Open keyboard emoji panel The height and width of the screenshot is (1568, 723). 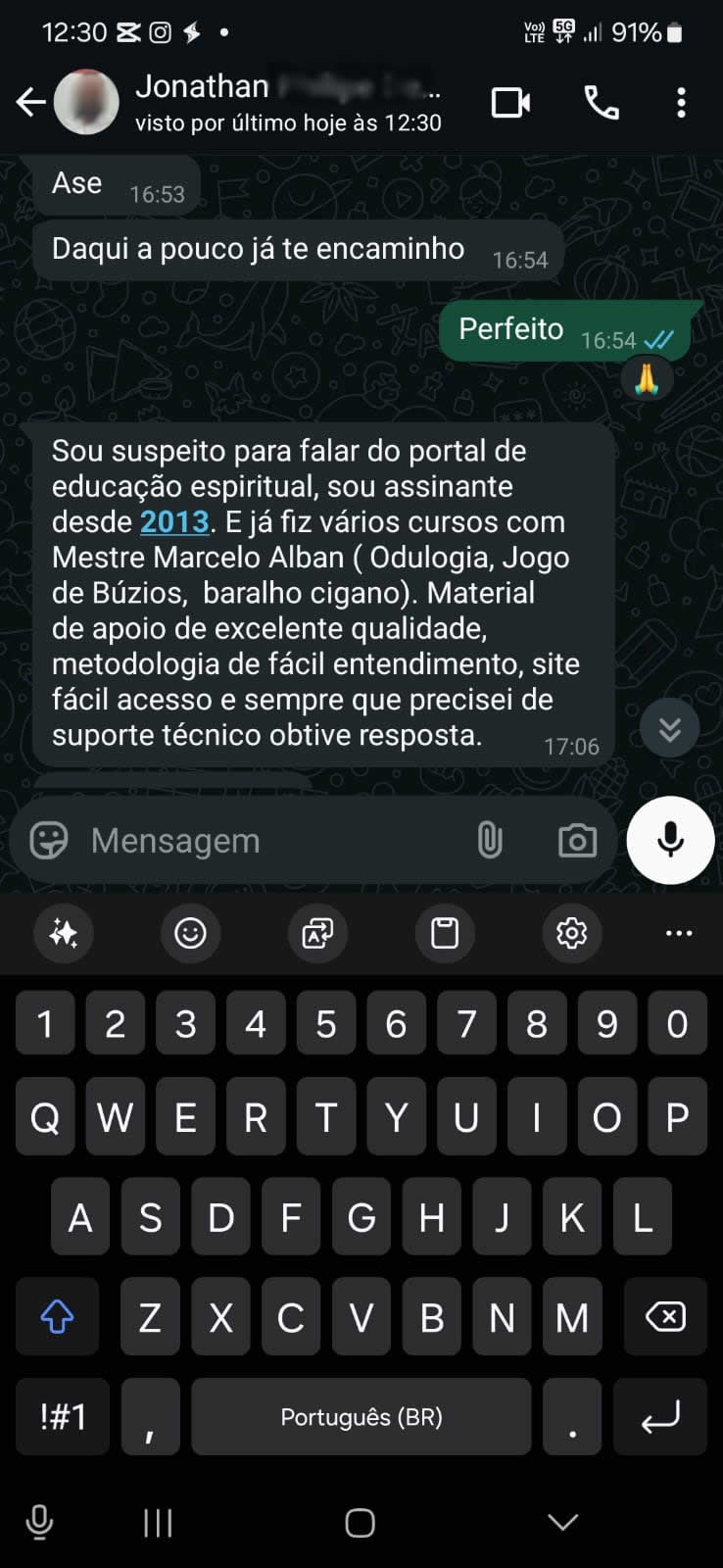[x=190, y=933]
